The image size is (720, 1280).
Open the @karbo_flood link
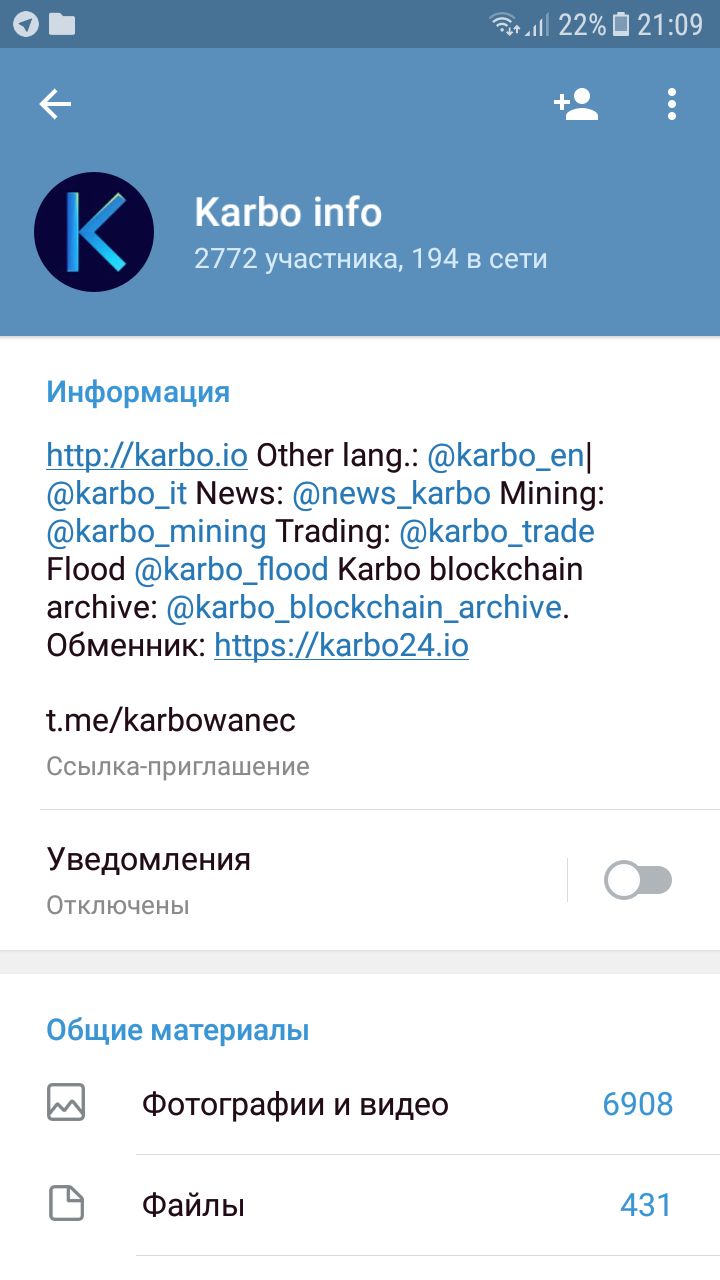pos(231,569)
